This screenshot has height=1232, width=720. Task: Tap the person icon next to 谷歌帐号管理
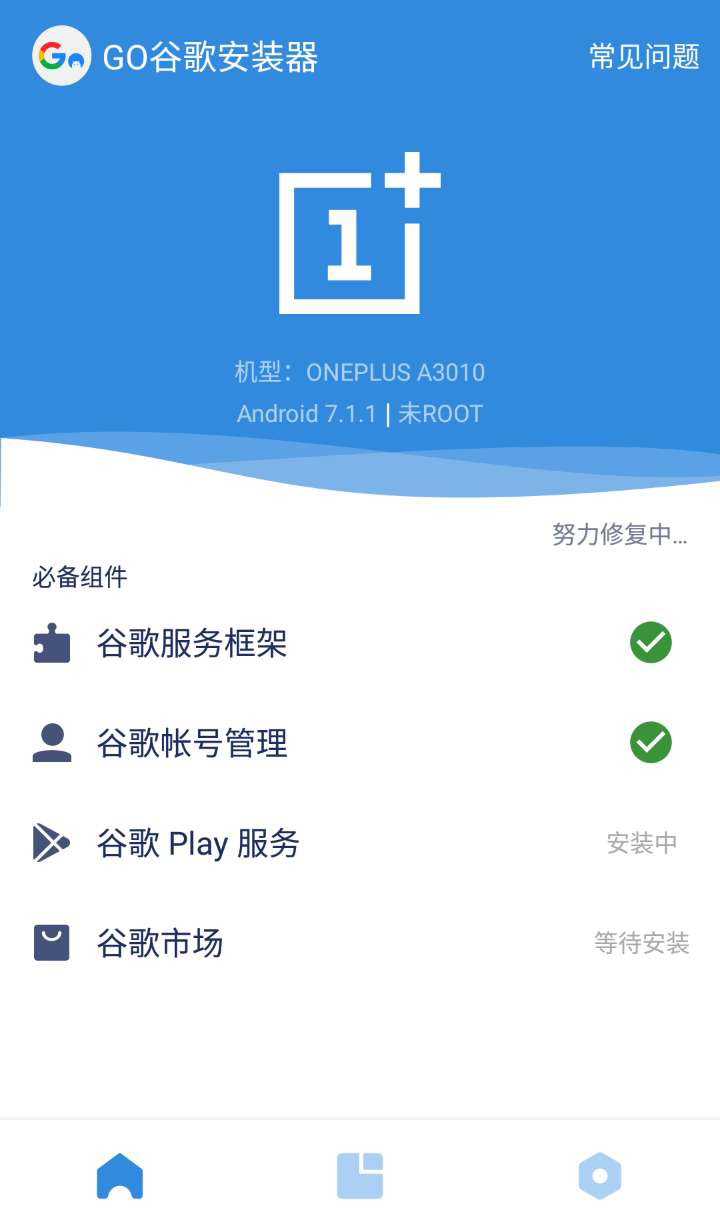(50, 743)
